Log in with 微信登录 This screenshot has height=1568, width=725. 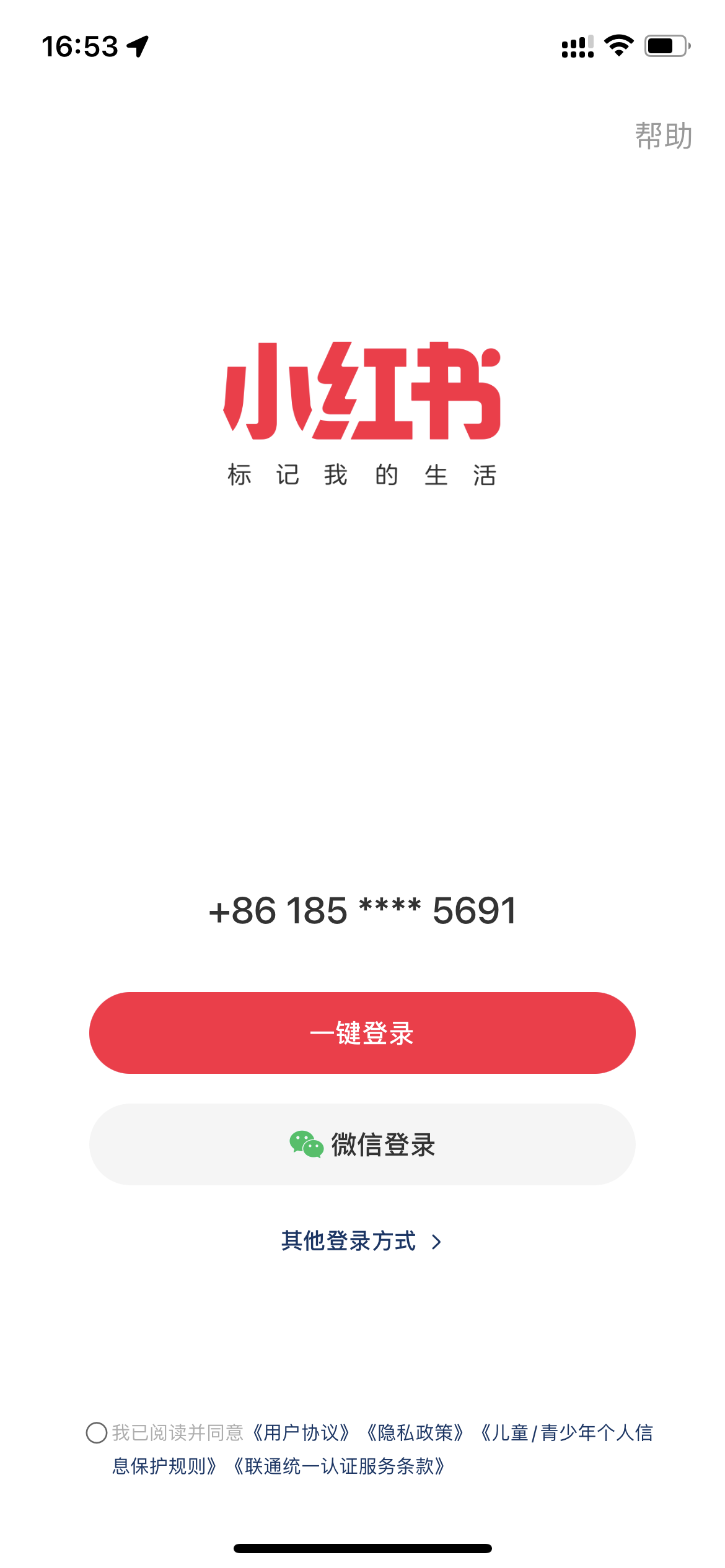(362, 1144)
